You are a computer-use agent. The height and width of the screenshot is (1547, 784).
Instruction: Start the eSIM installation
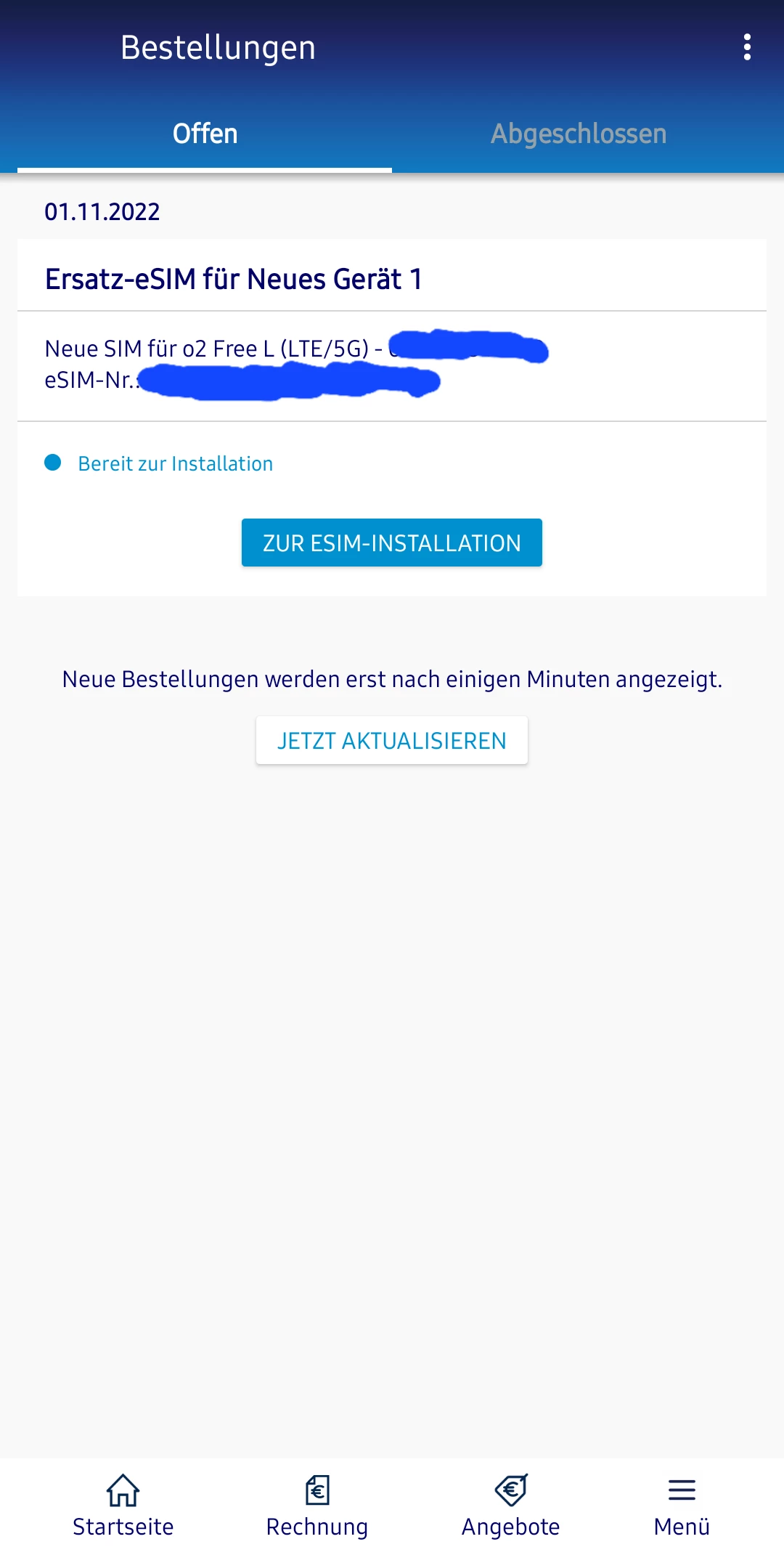point(392,543)
